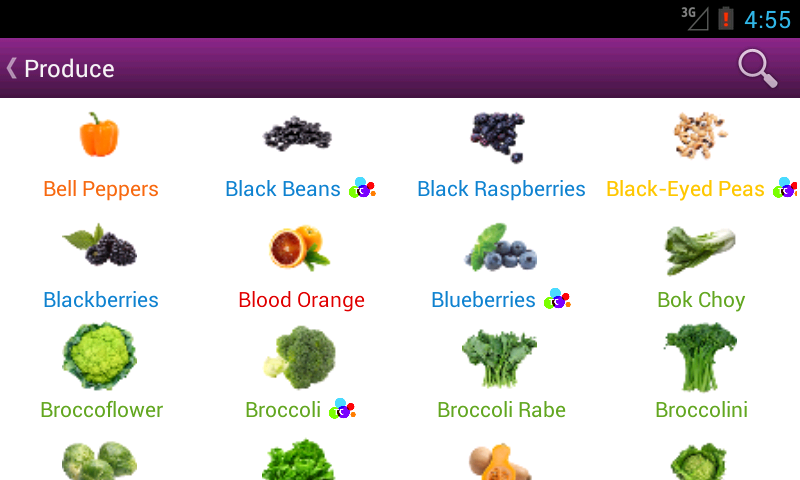This screenshot has width=800, height=480.
Task: Open the Broccoli Rabe item
Action: click(x=500, y=372)
